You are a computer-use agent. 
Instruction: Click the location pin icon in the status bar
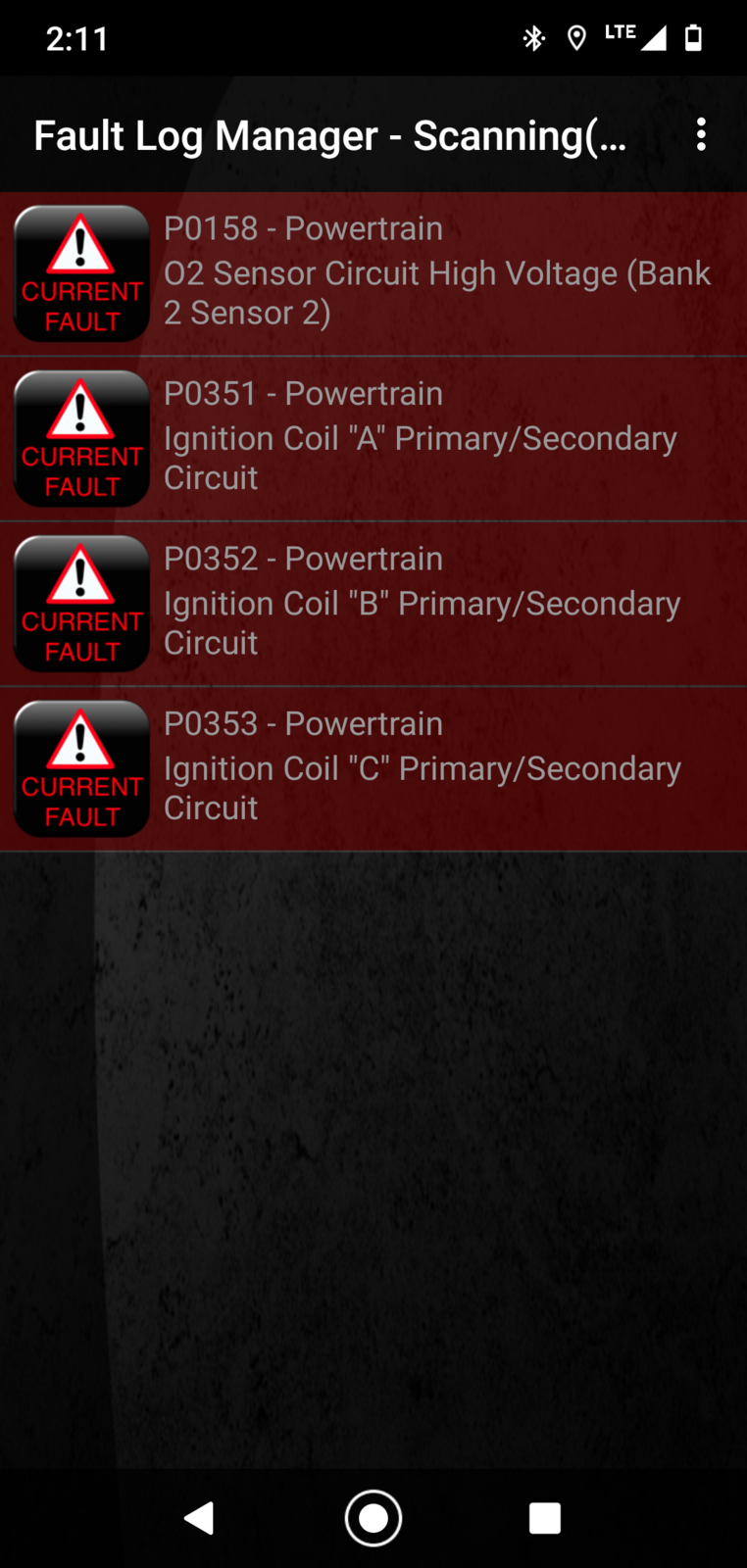point(576,37)
